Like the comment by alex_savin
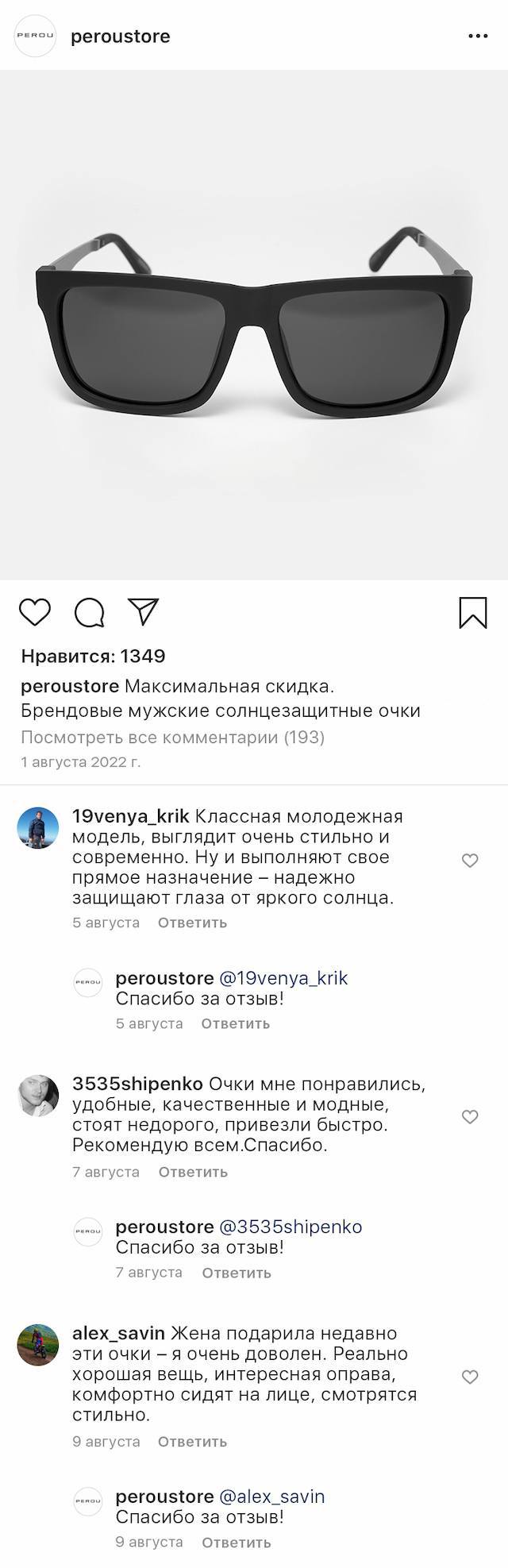 click(x=470, y=1377)
